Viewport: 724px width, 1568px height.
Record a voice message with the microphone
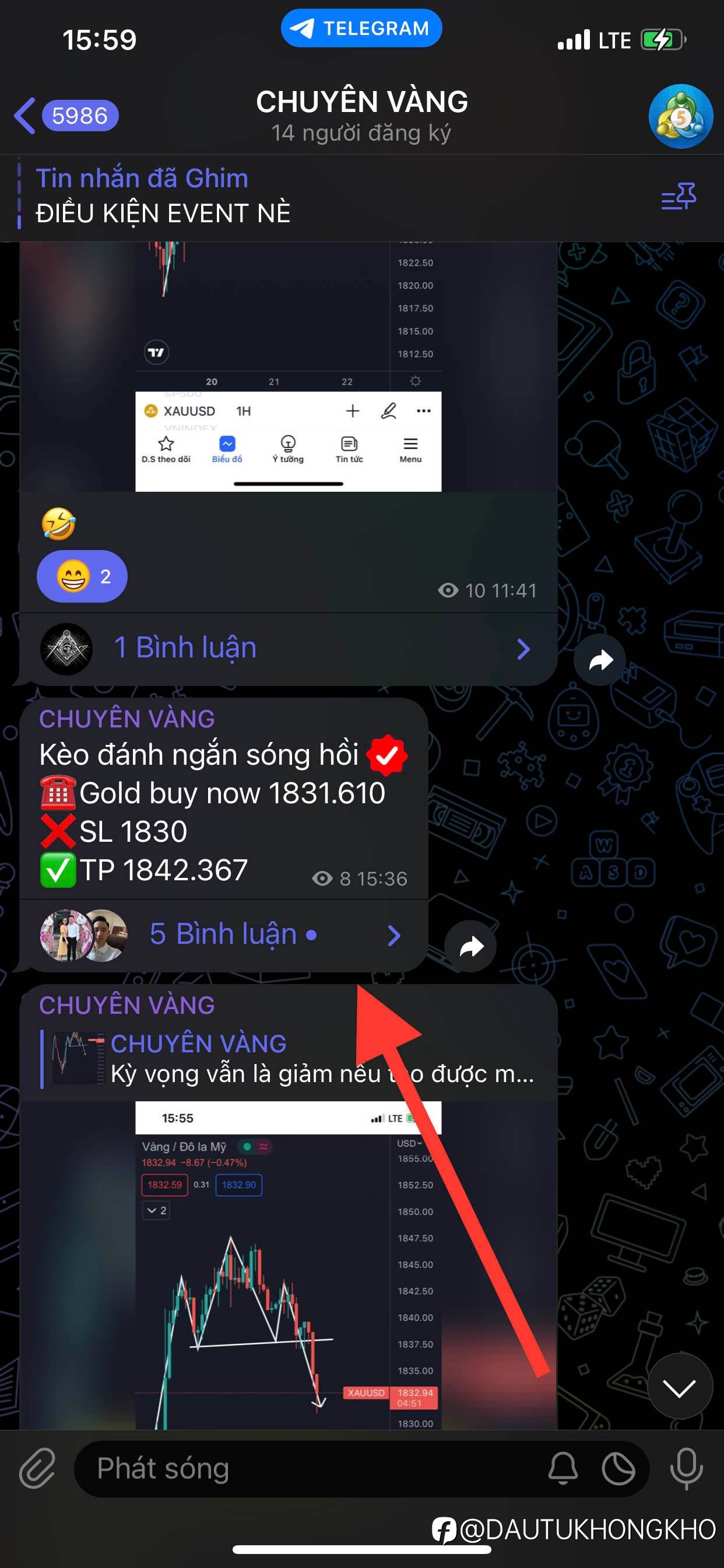point(686,1469)
